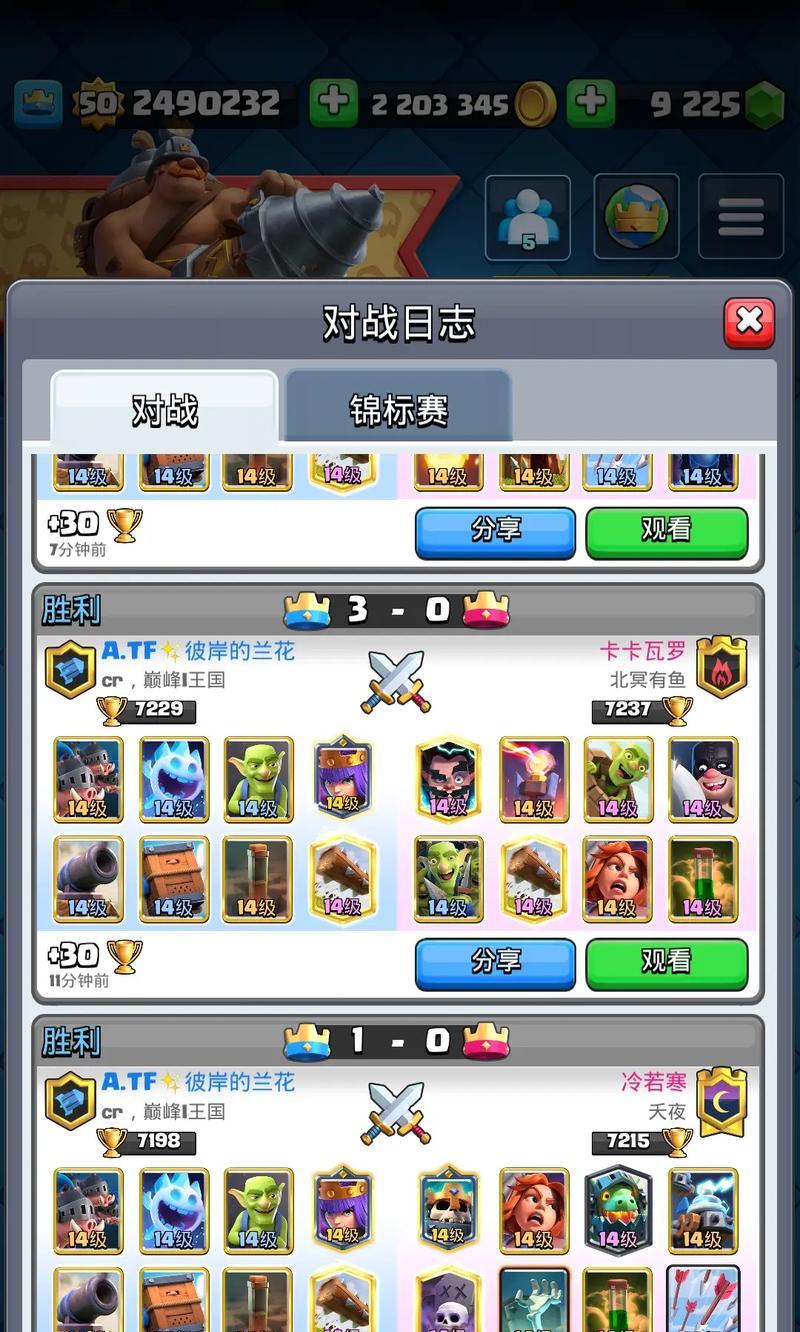The image size is (800, 1332).
Task: Watch the replay from 7分钟前
Action: 666,531
